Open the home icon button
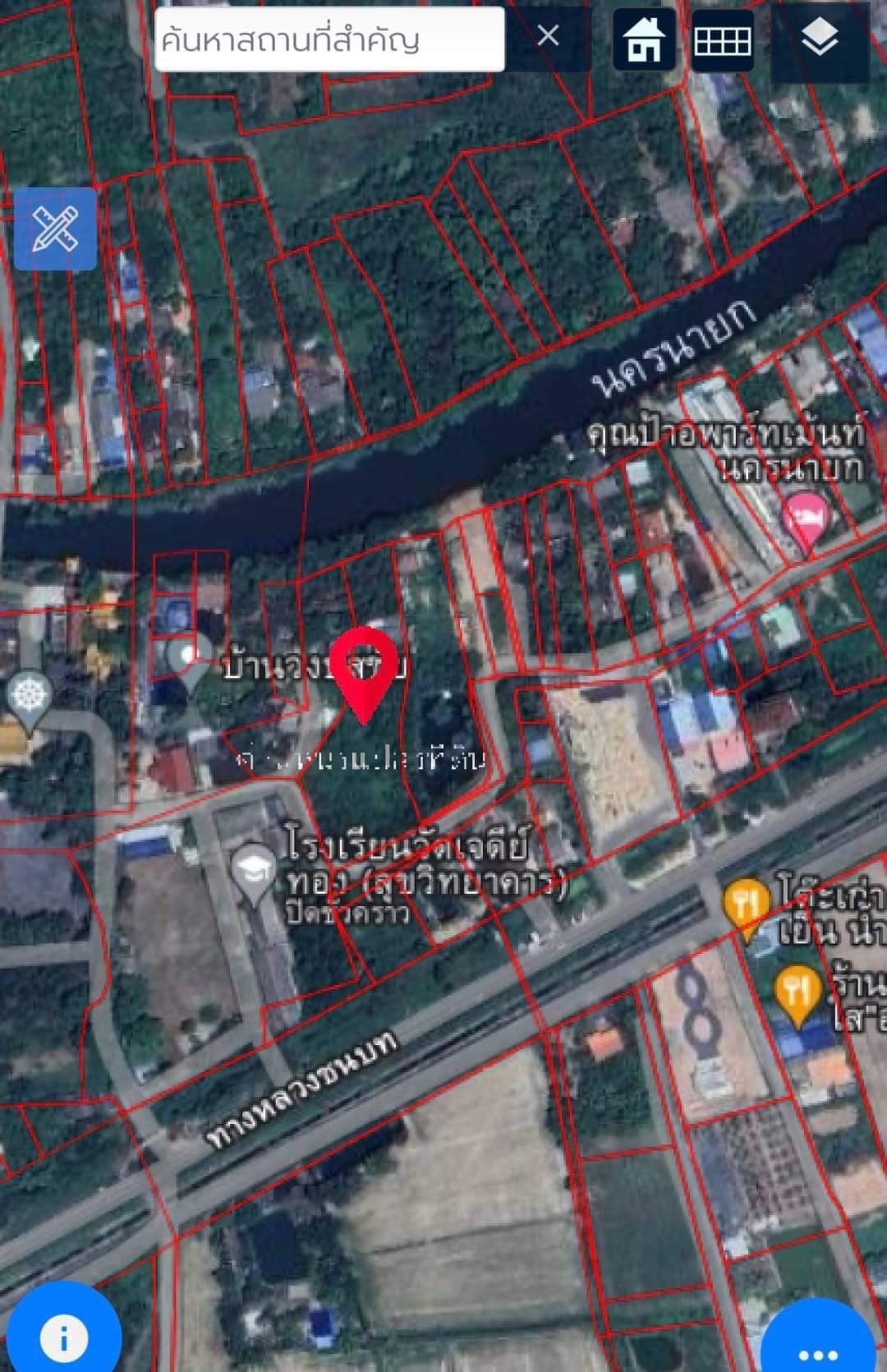 pos(644,39)
